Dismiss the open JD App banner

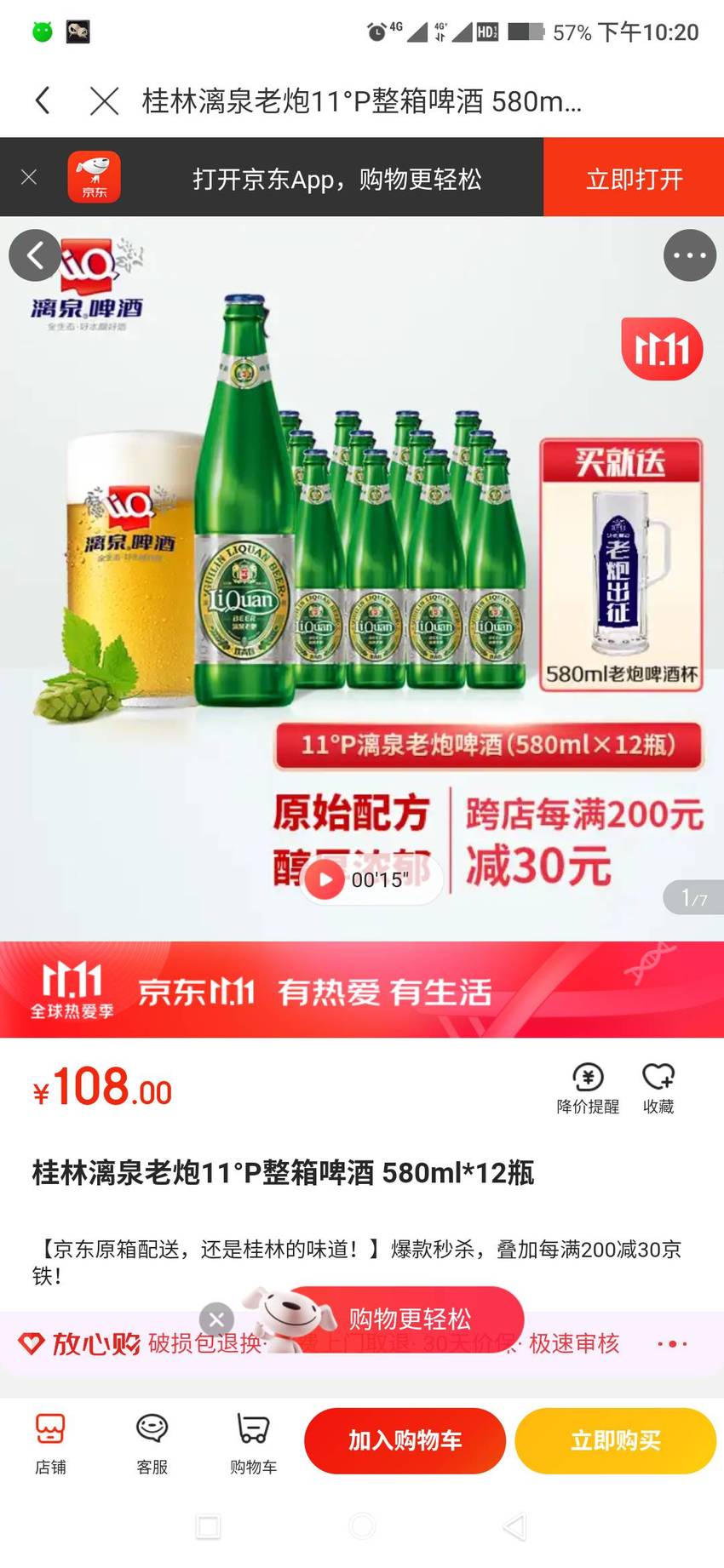[x=29, y=177]
